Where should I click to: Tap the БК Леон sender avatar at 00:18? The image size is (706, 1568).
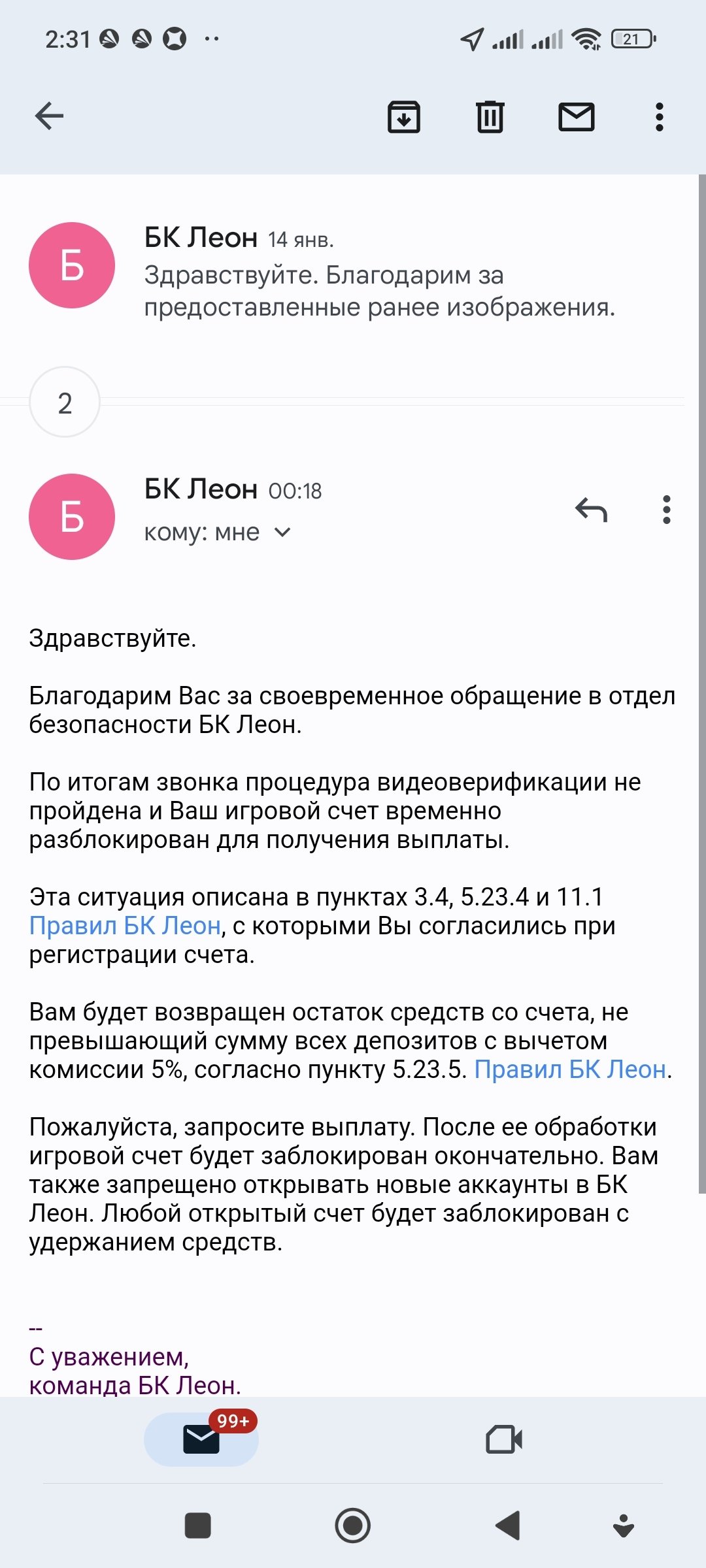[x=72, y=517]
